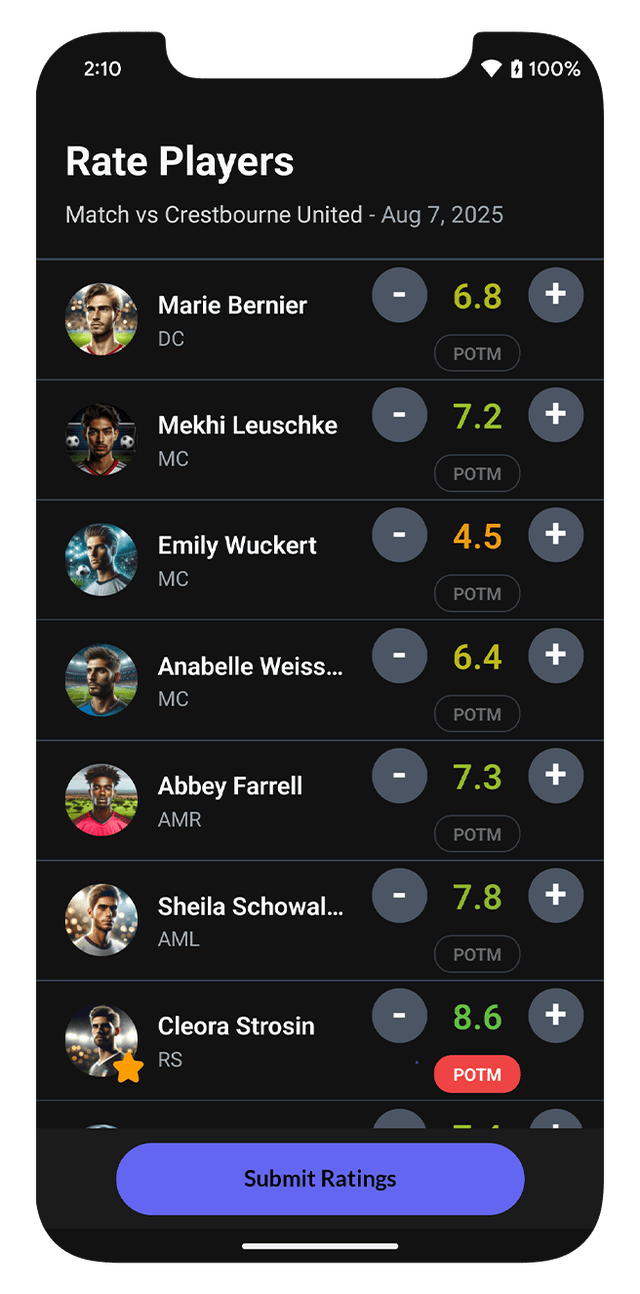Submit the player ratings
The image size is (640, 1294).
320,1179
